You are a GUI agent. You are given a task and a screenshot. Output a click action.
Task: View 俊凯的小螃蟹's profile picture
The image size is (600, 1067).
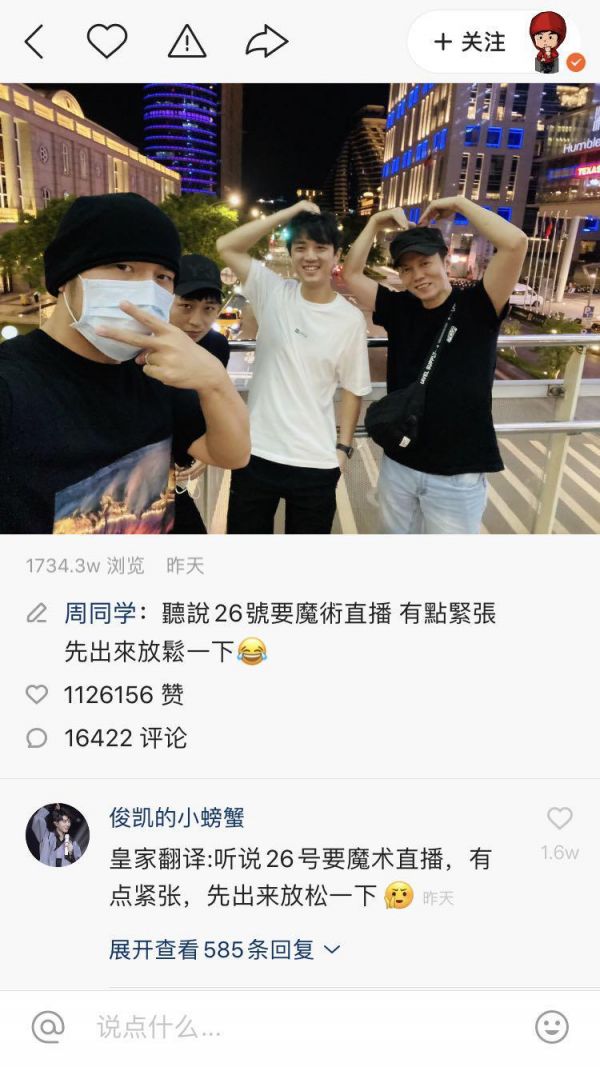(x=57, y=834)
